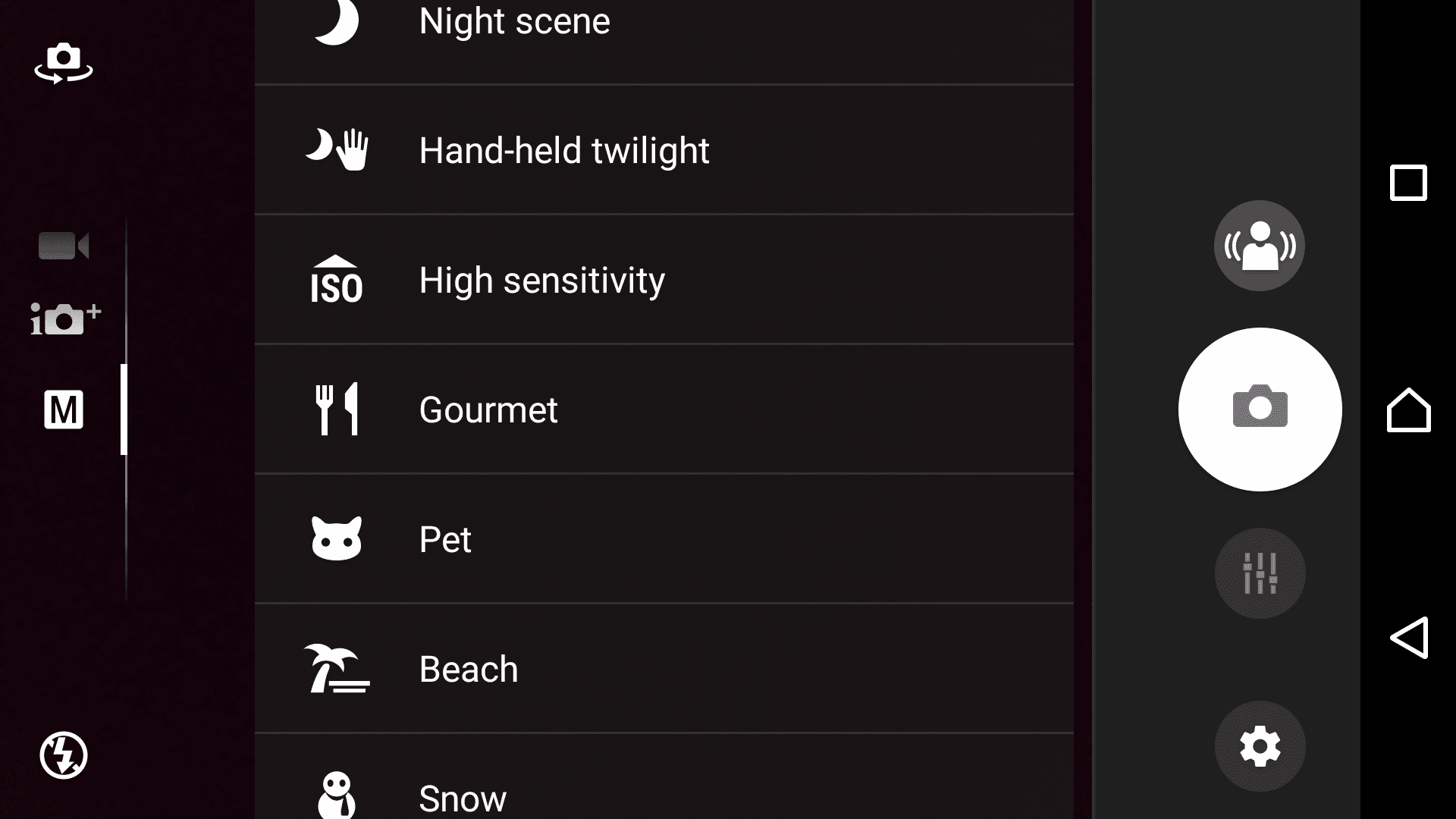Go back with the system back button

click(1408, 637)
